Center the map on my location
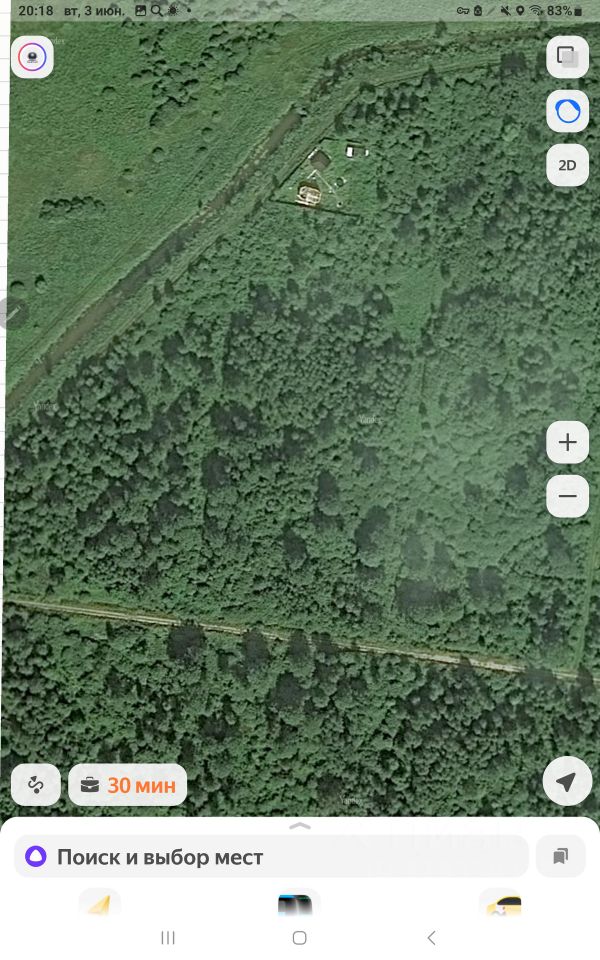 coord(567,782)
